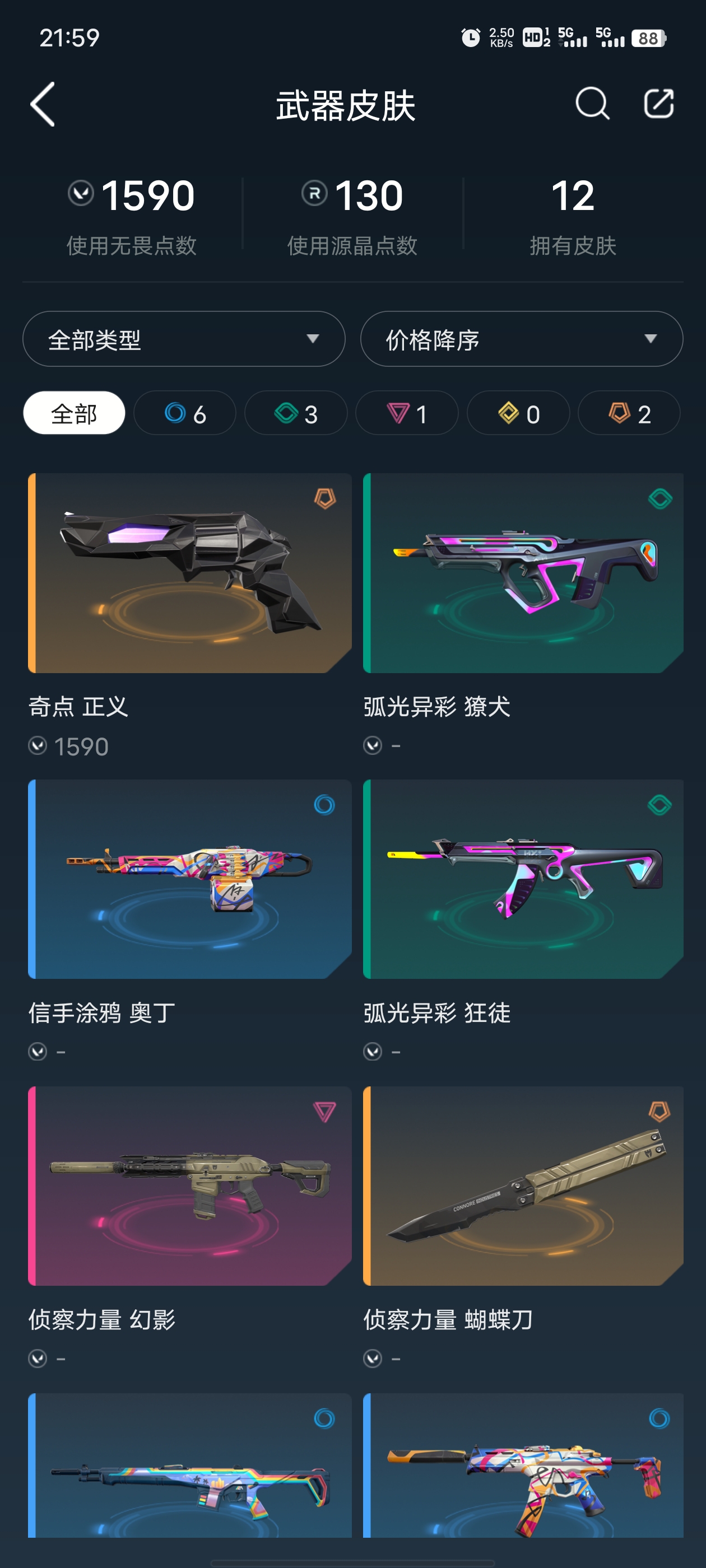The width and height of the screenshot is (706, 1568).
Task: Open the 侦察力量 蝴蝶刀 skin card
Action: pos(523,1186)
